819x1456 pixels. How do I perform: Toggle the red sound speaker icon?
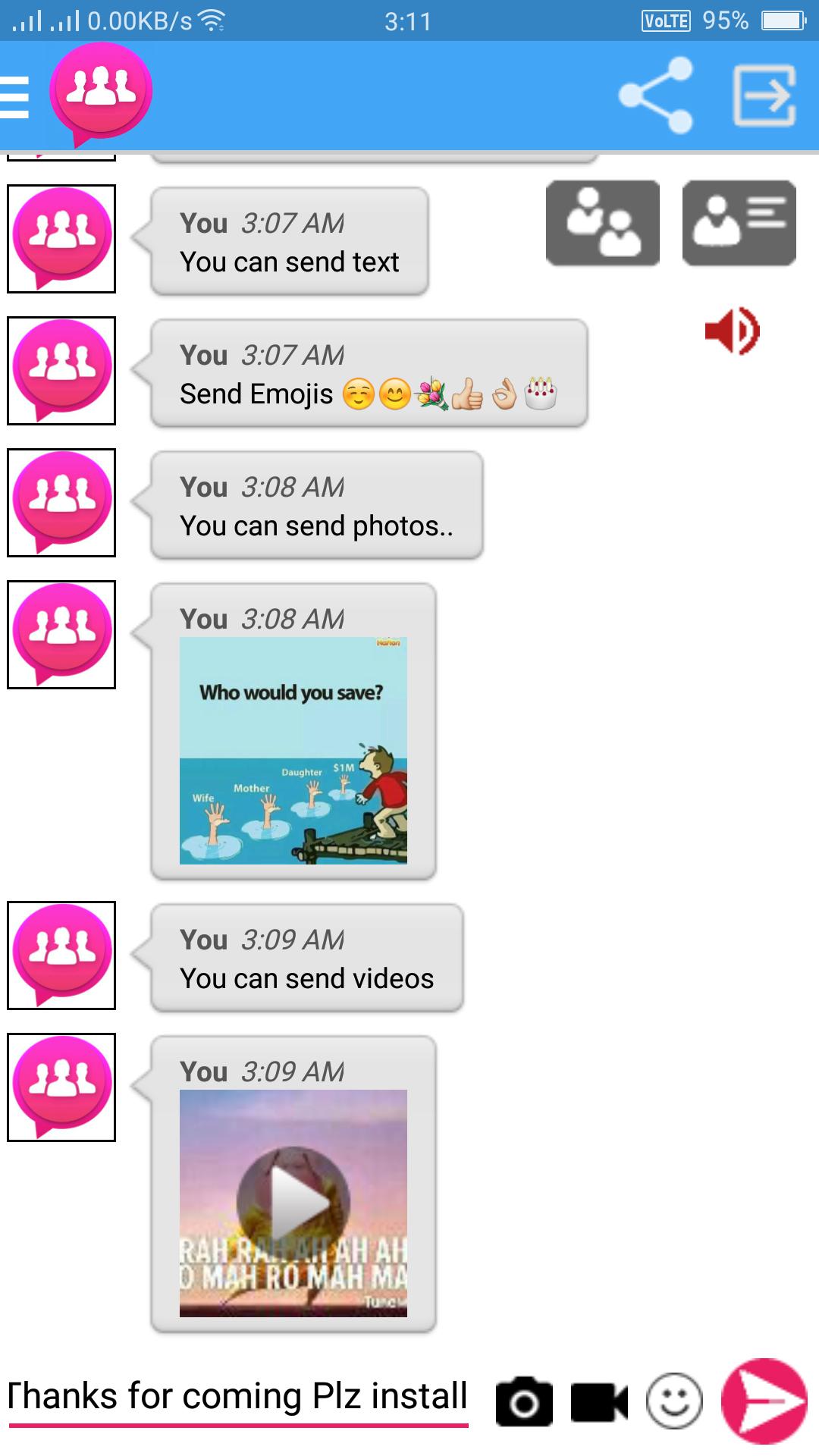point(732,331)
